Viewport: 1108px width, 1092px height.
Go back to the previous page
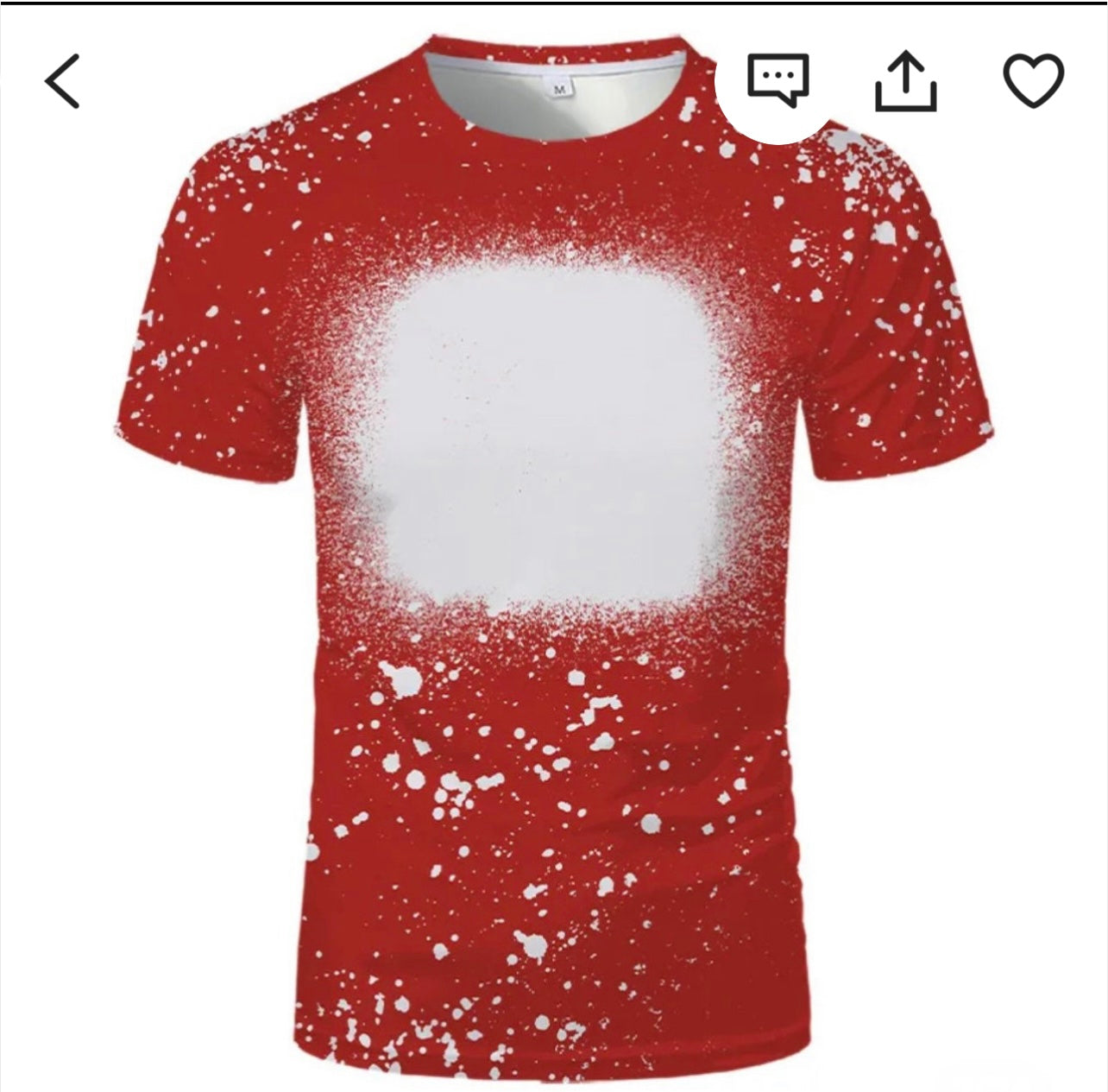[x=62, y=81]
